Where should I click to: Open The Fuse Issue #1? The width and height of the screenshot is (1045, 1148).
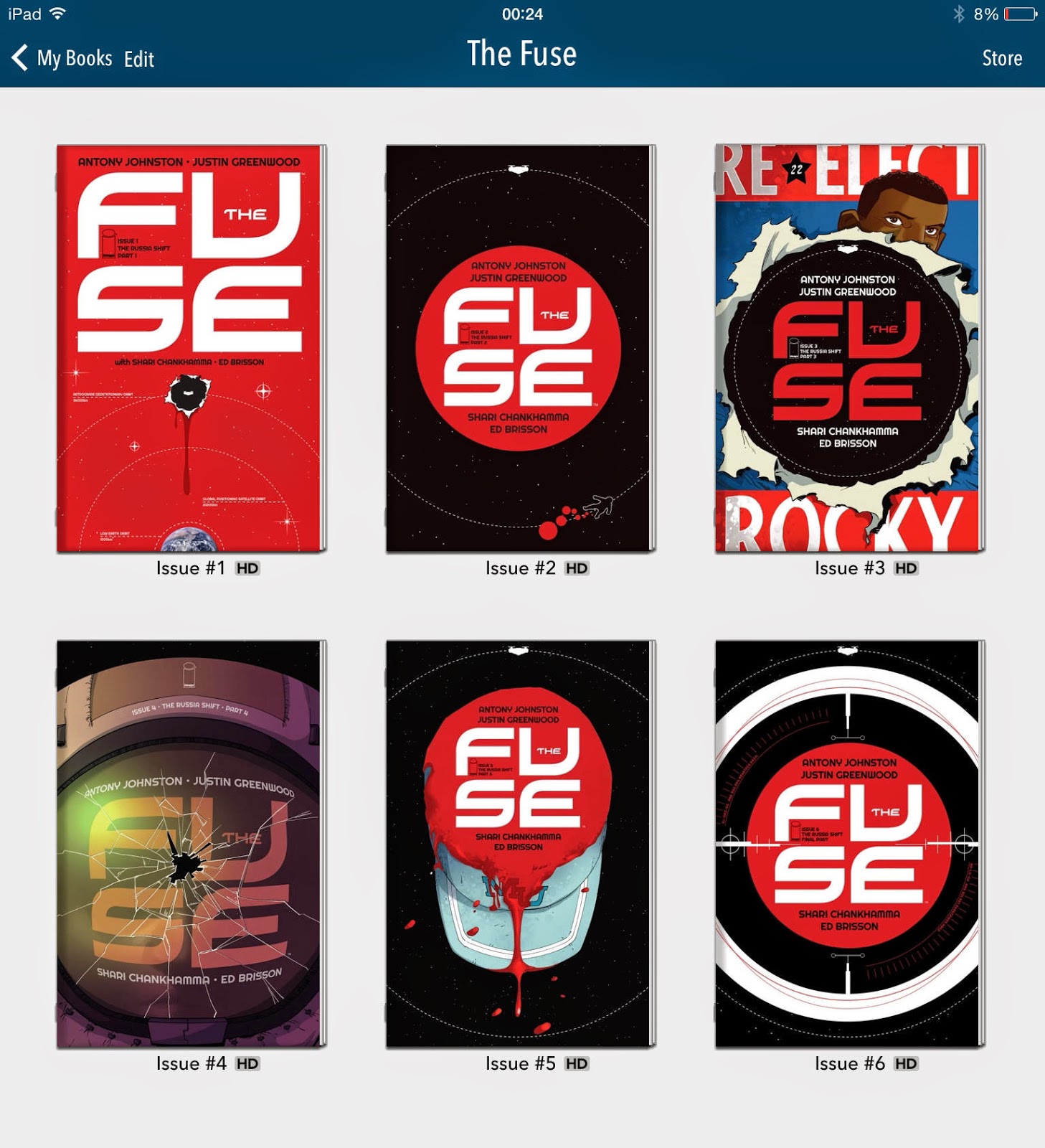pos(191,349)
